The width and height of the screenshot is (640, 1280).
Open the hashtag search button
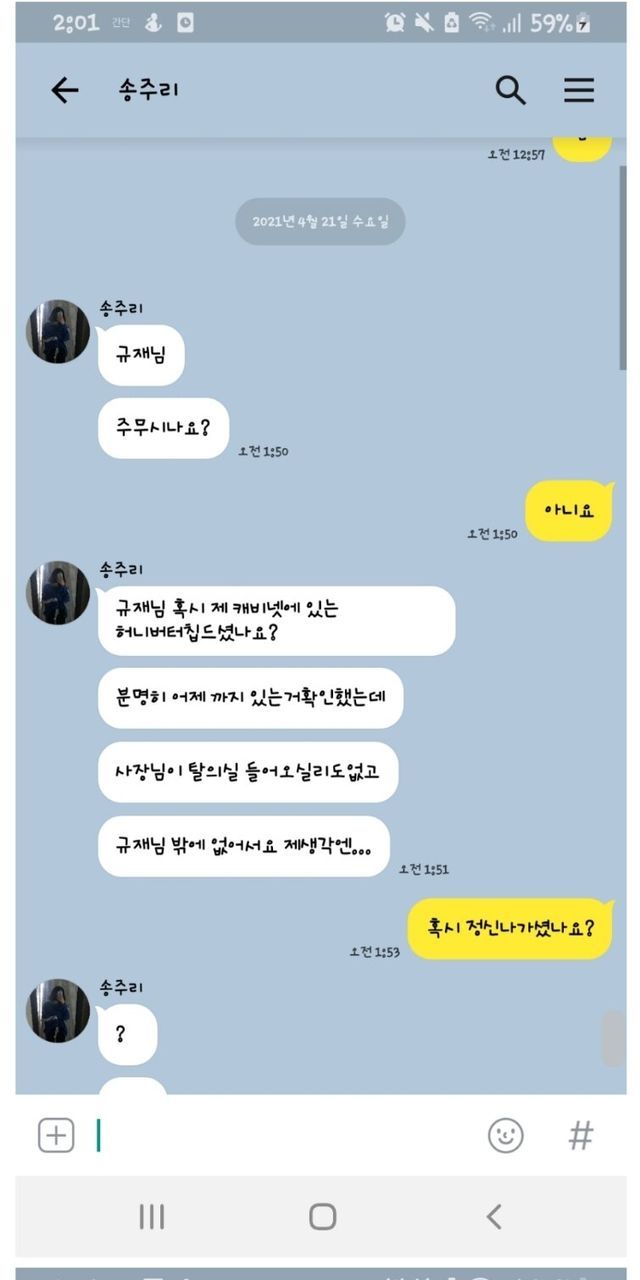(580, 1135)
